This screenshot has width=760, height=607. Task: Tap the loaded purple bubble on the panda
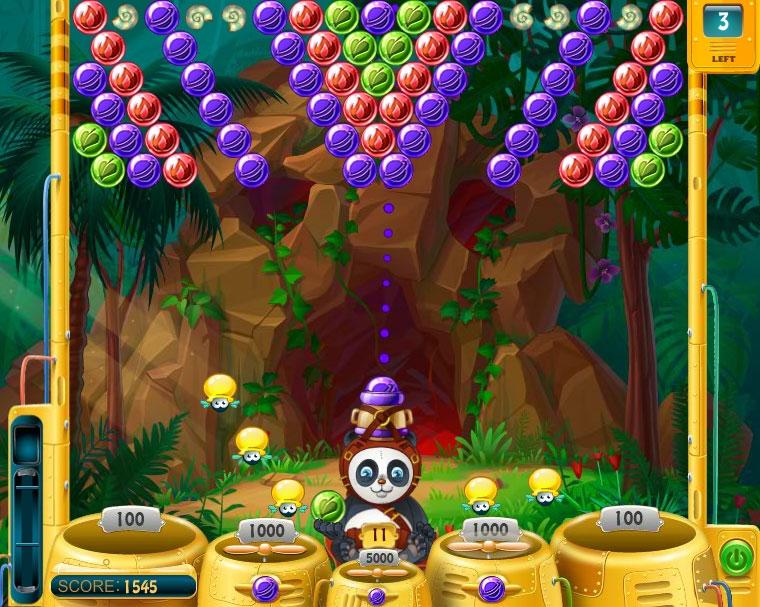(x=384, y=392)
